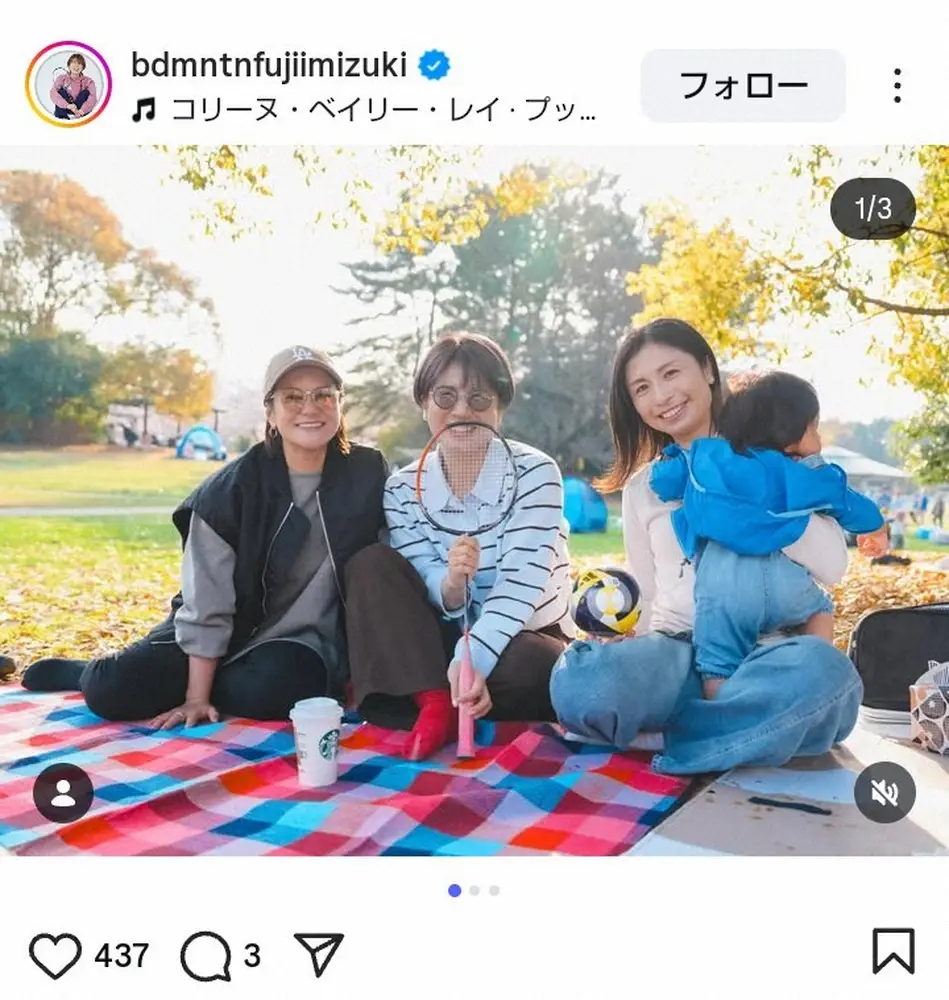Like the post with the heart
949x1000 pixels.
pyautogui.click(x=55, y=955)
